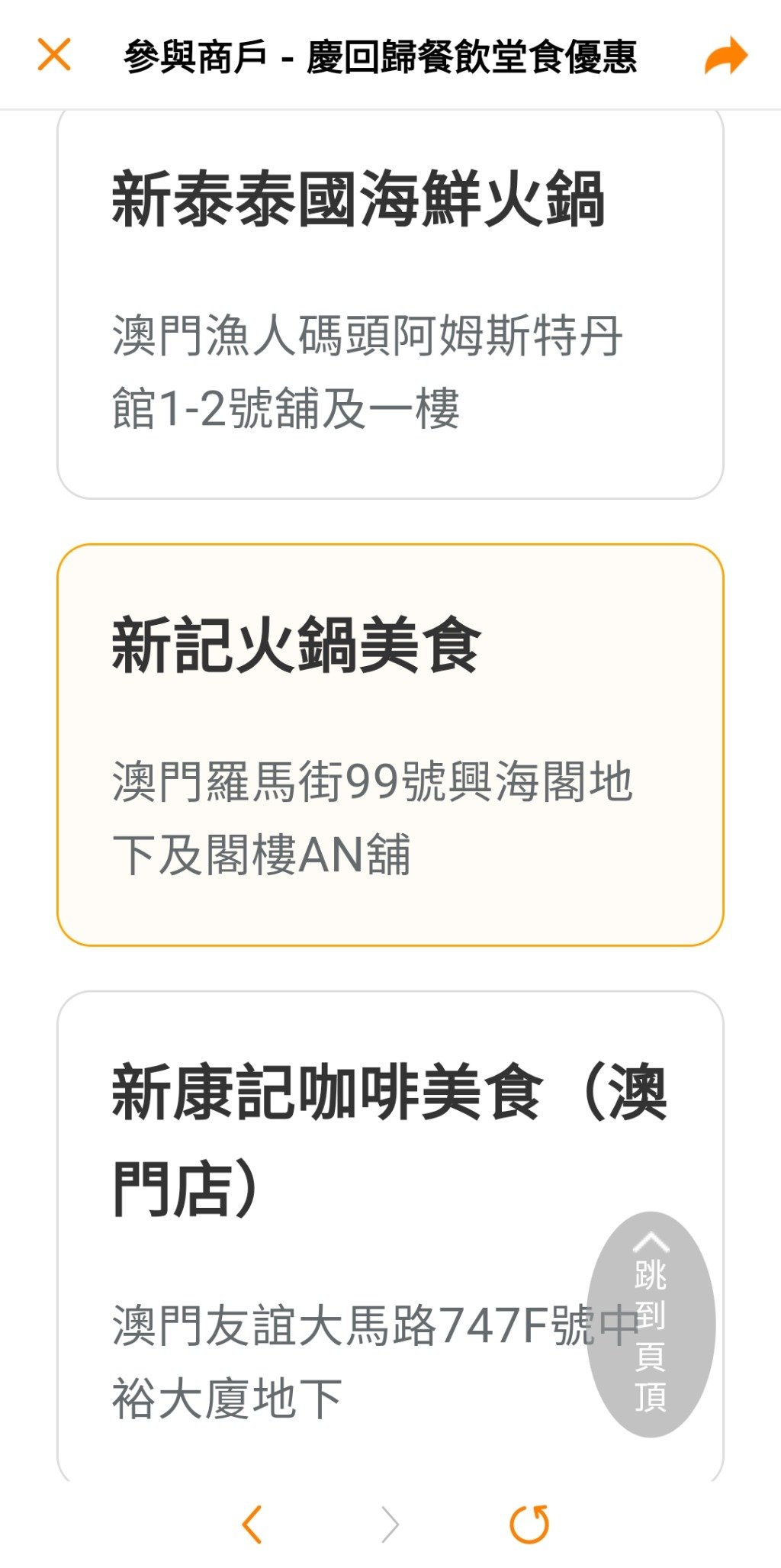Jump to top with 跳到頁頂 button
The height and width of the screenshot is (1568, 781).
tap(651, 1324)
